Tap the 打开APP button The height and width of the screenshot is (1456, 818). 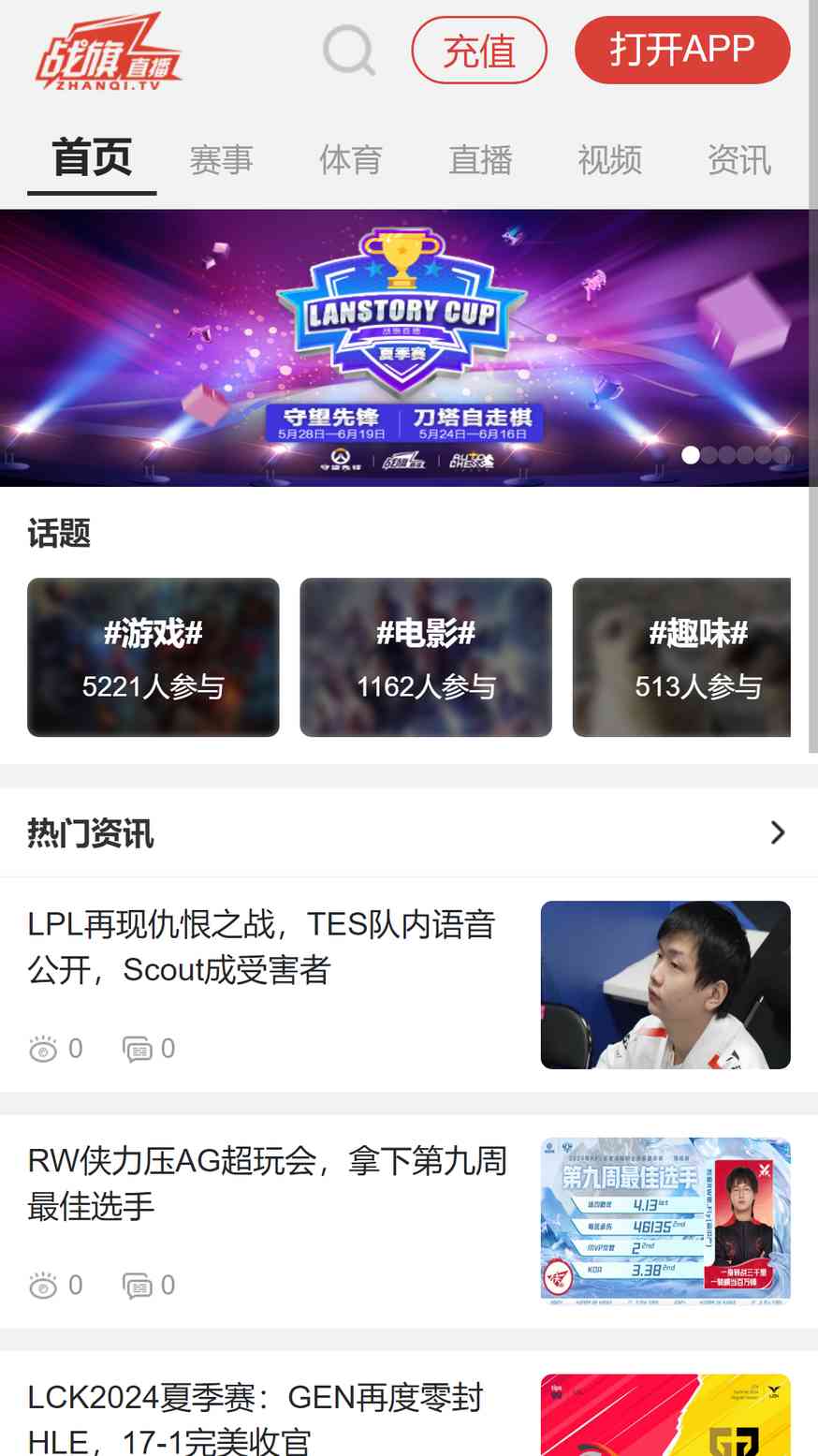tap(682, 50)
